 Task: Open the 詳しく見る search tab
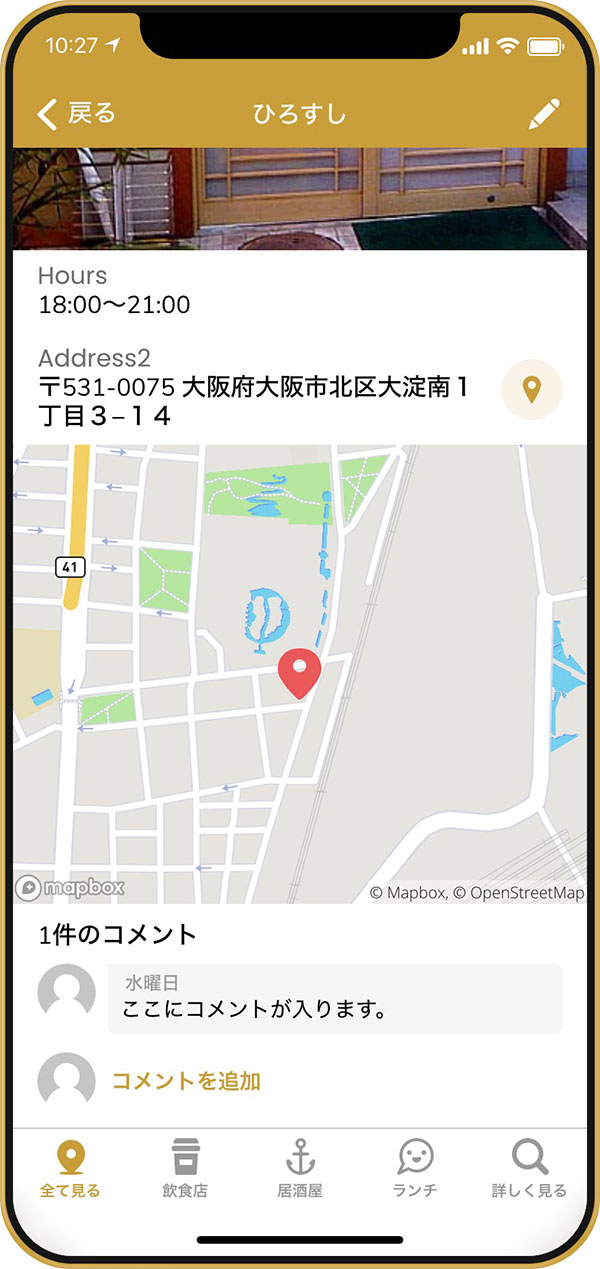pyautogui.click(x=529, y=1169)
